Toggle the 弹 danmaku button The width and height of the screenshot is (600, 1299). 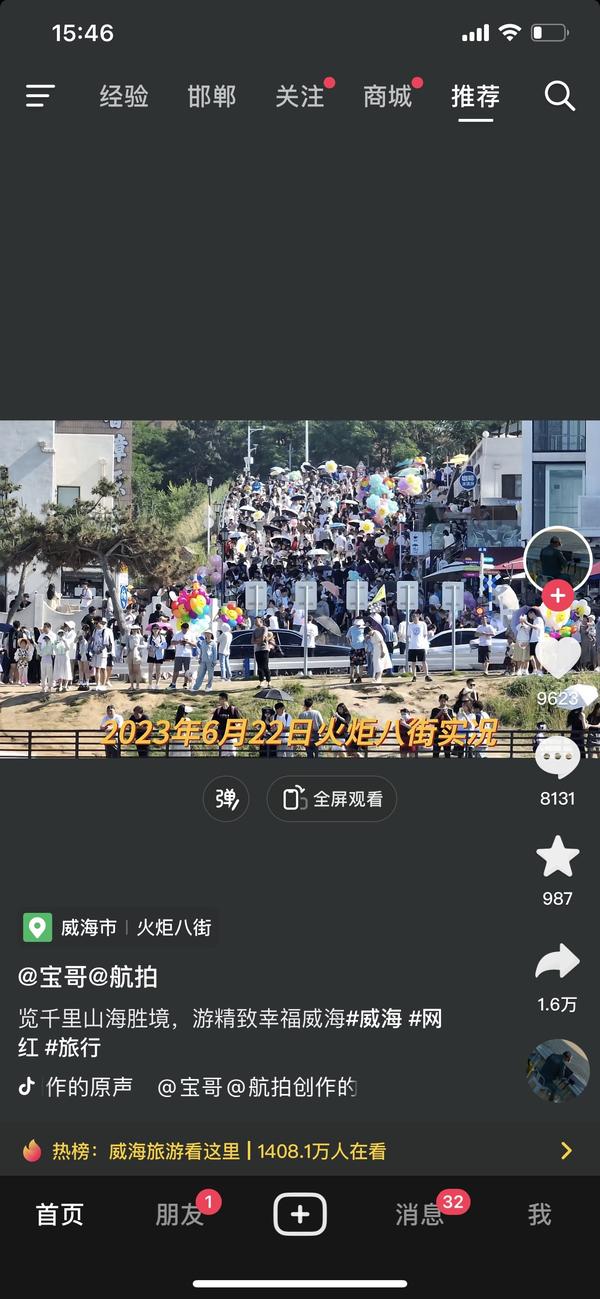226,799
